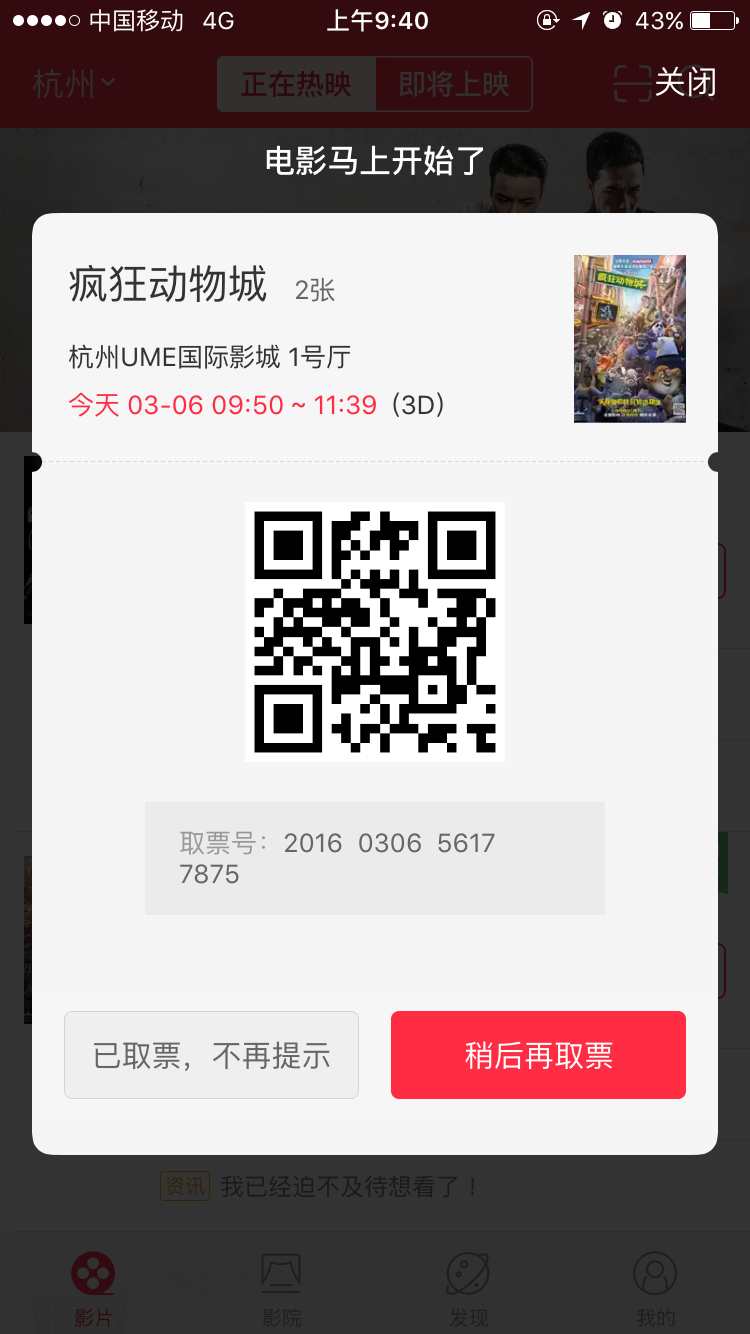750x1334 pixels.
Task: Choose '稍后再取票' to pick up later
Action: (538, 1055)
